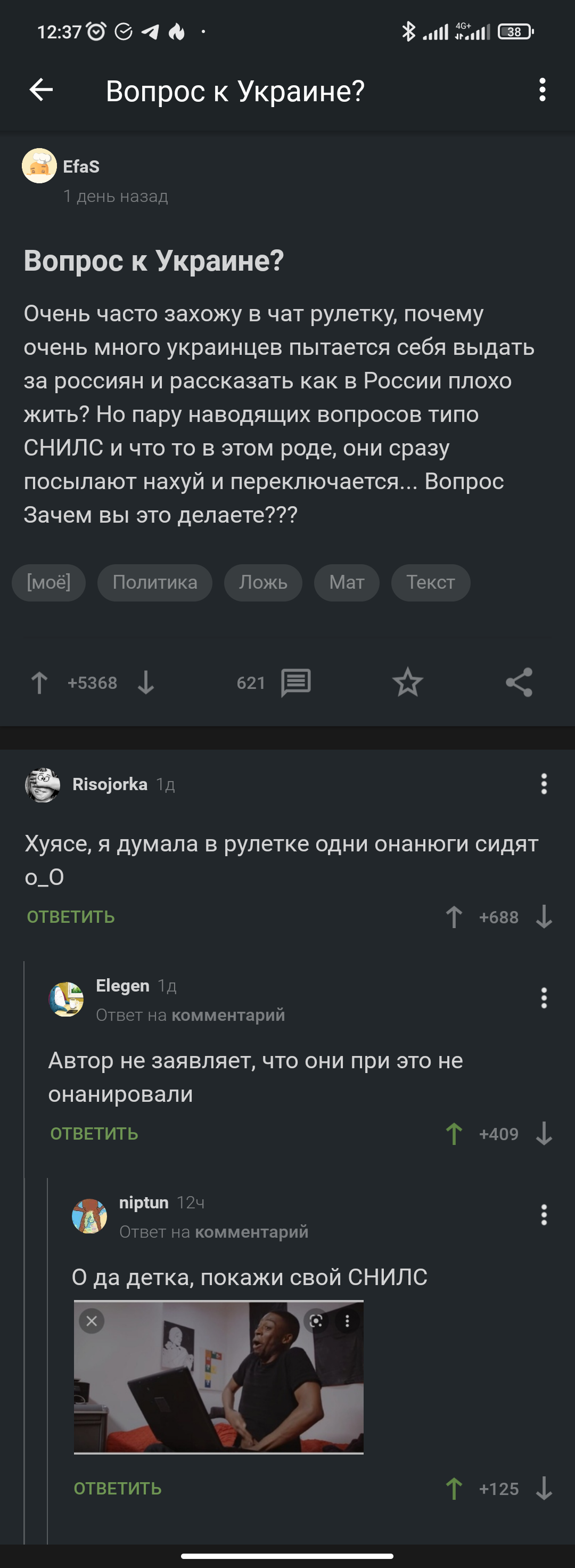
Task: Open the 621 comments icon
Action: [295, 683]
